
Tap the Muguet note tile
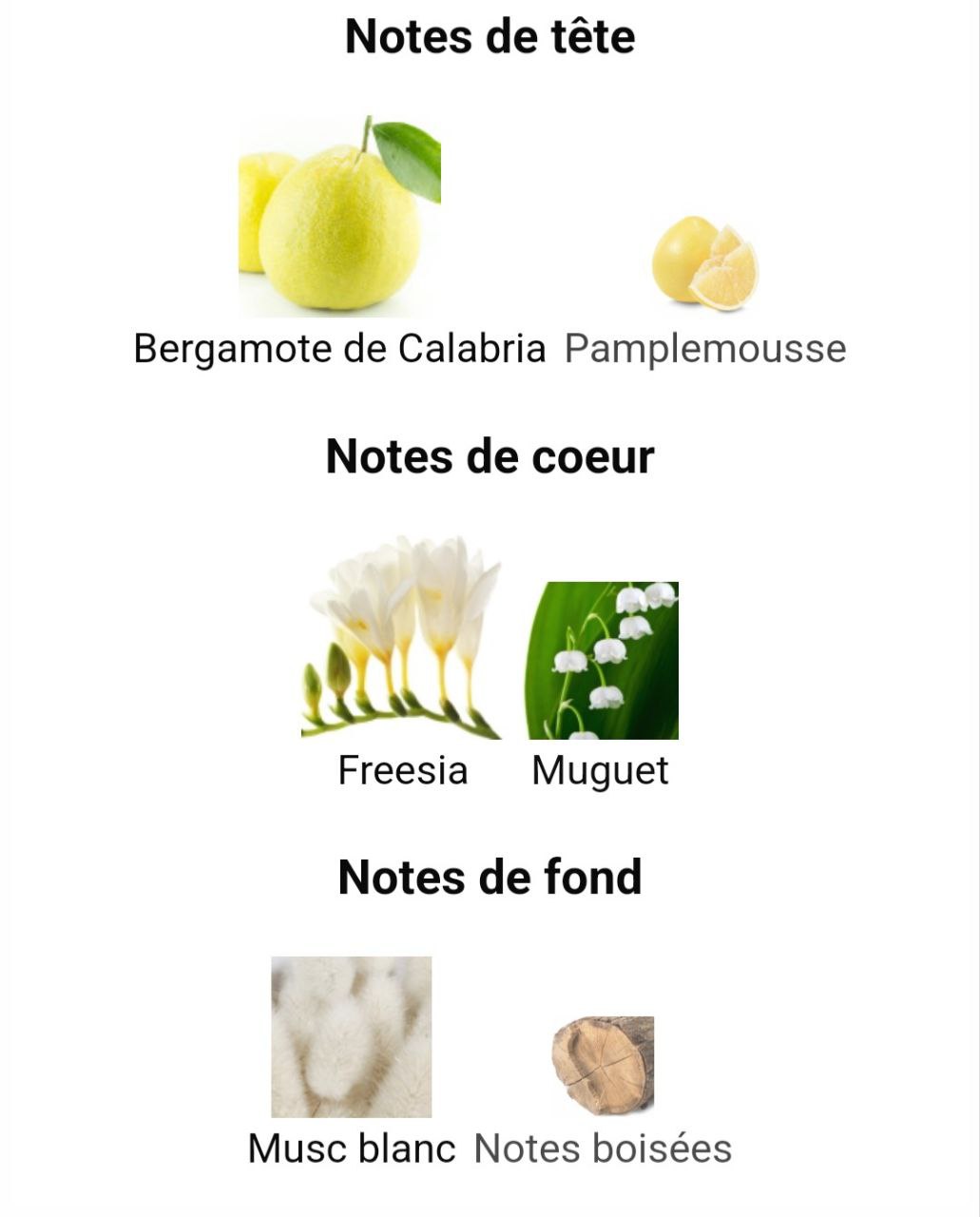[x=602, y=686]
